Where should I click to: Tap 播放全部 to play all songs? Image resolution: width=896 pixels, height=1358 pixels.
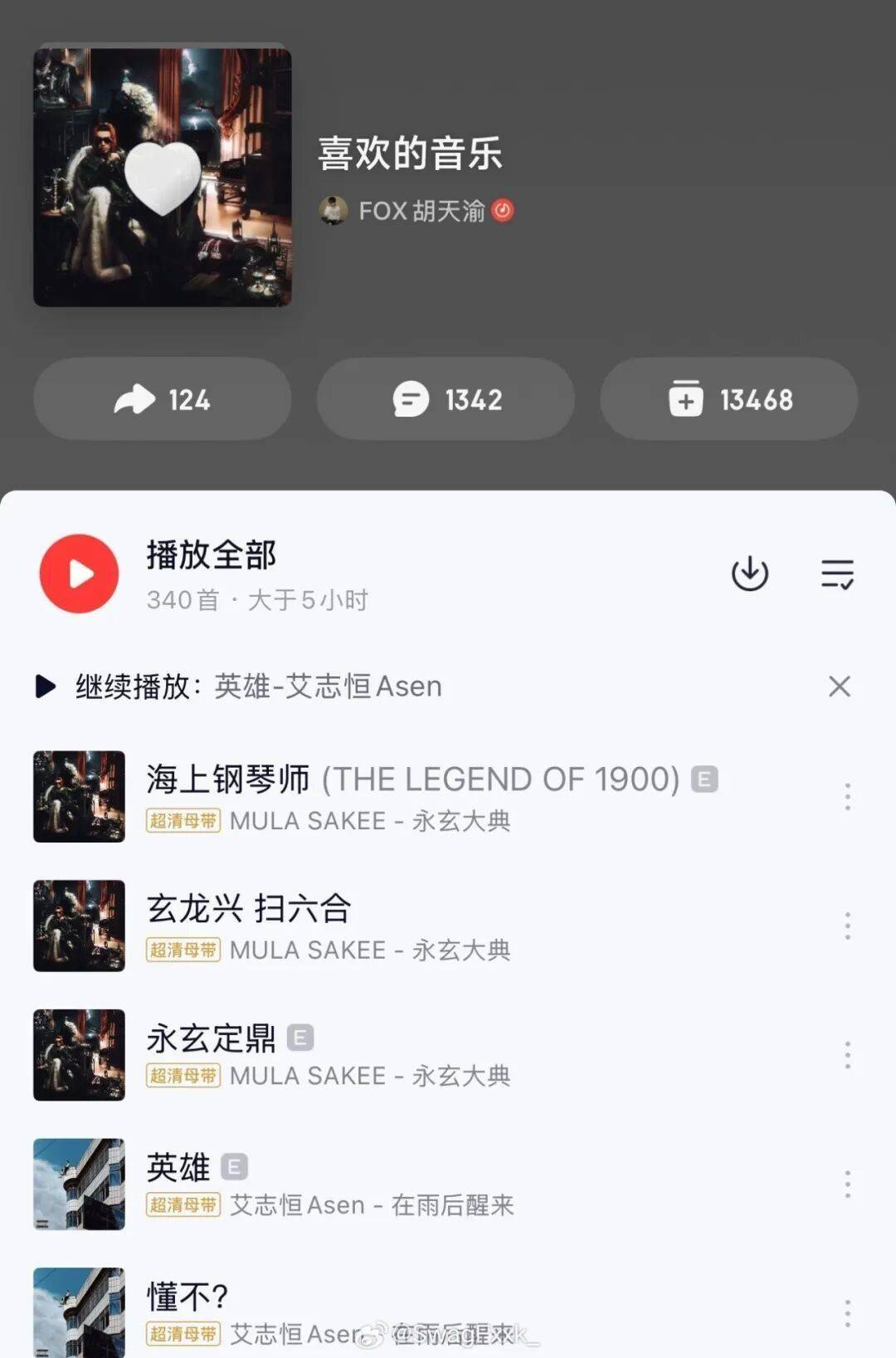click(212, 557)
